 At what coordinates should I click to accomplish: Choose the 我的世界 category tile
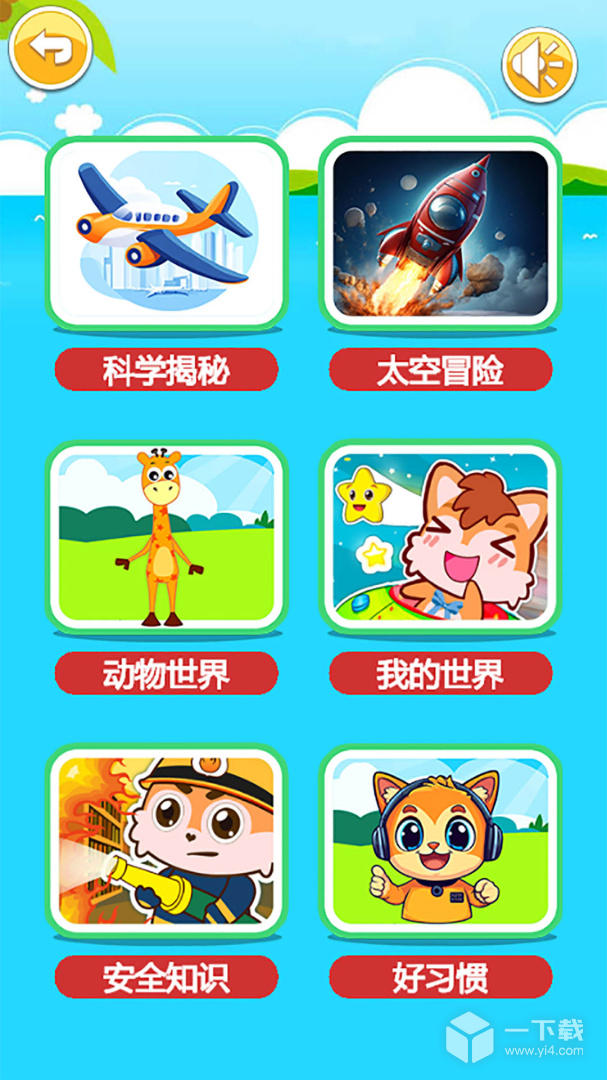(440, 537)
